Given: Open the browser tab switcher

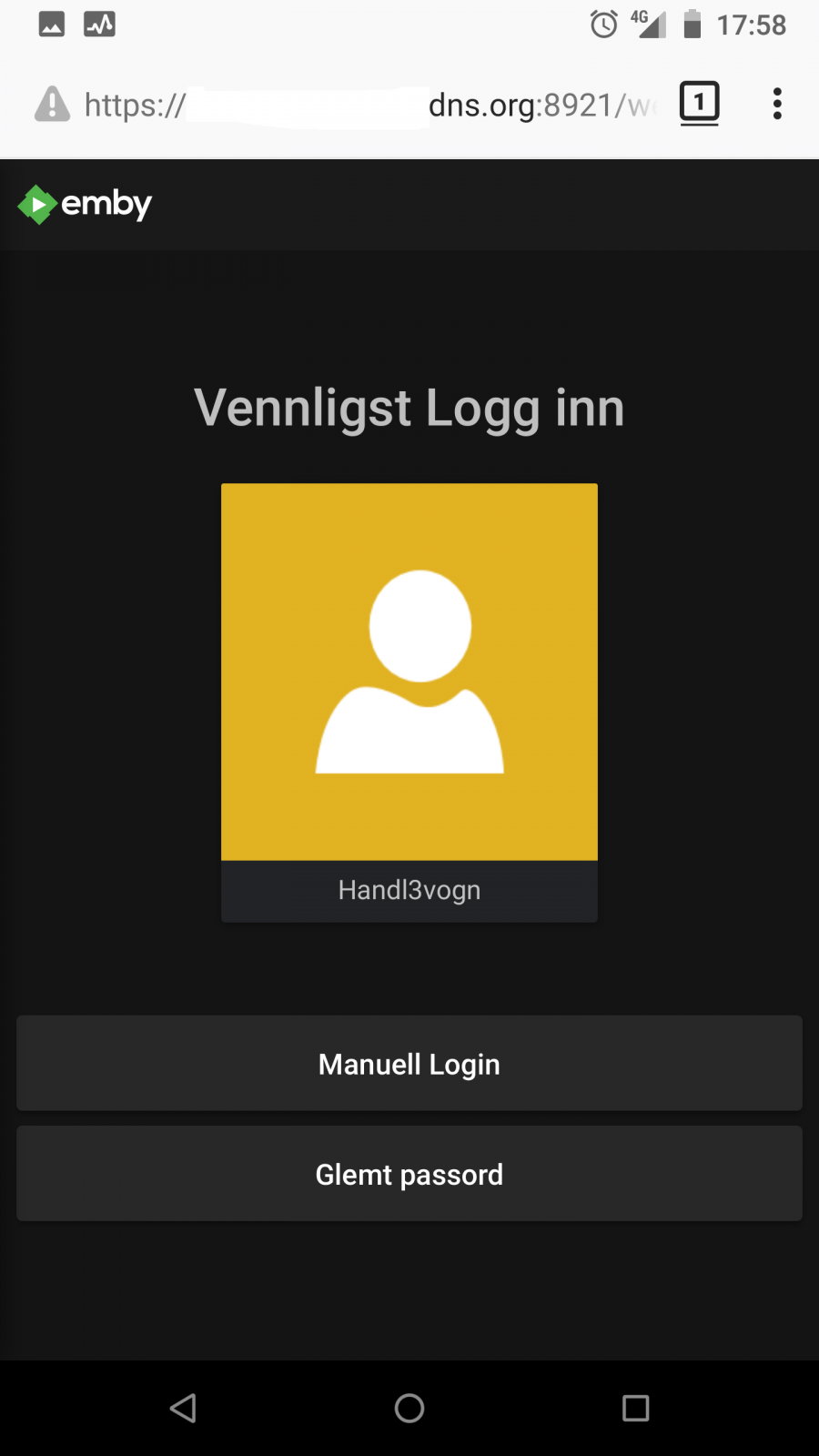Looking at the screenshot, I should 699,103.
